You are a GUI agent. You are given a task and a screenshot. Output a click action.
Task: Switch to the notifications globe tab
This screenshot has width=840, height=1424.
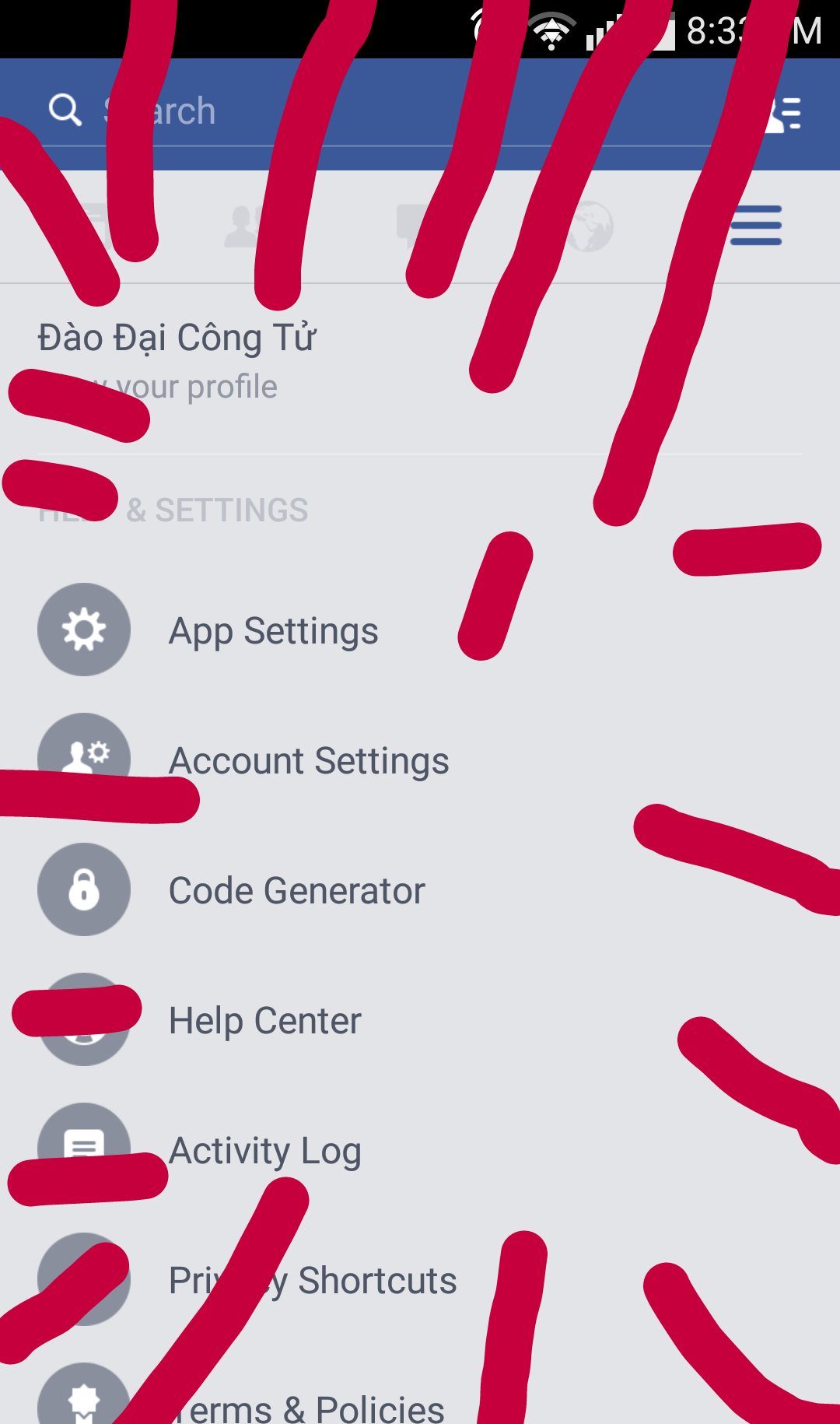point(590,226)
